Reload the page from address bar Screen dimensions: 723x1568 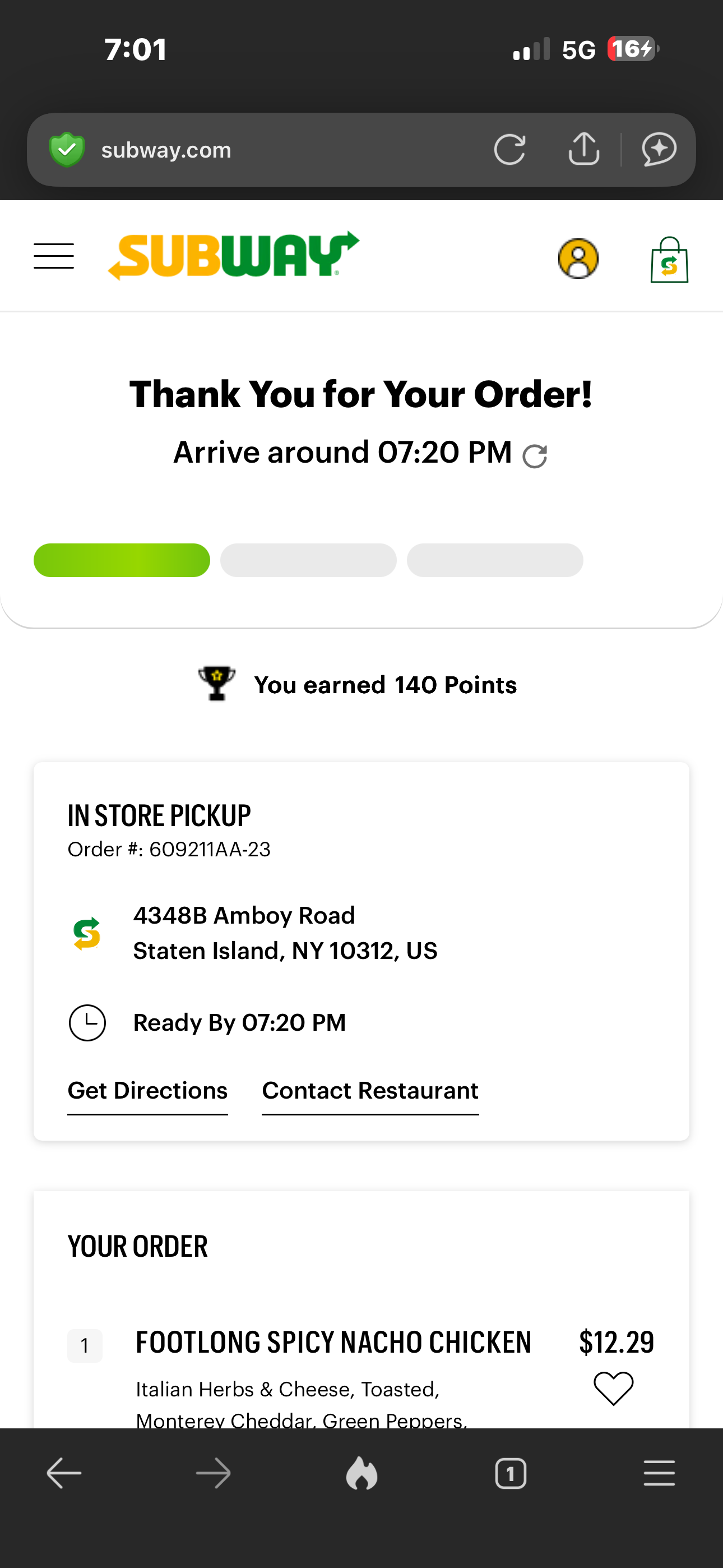click(x=509, y=150)
